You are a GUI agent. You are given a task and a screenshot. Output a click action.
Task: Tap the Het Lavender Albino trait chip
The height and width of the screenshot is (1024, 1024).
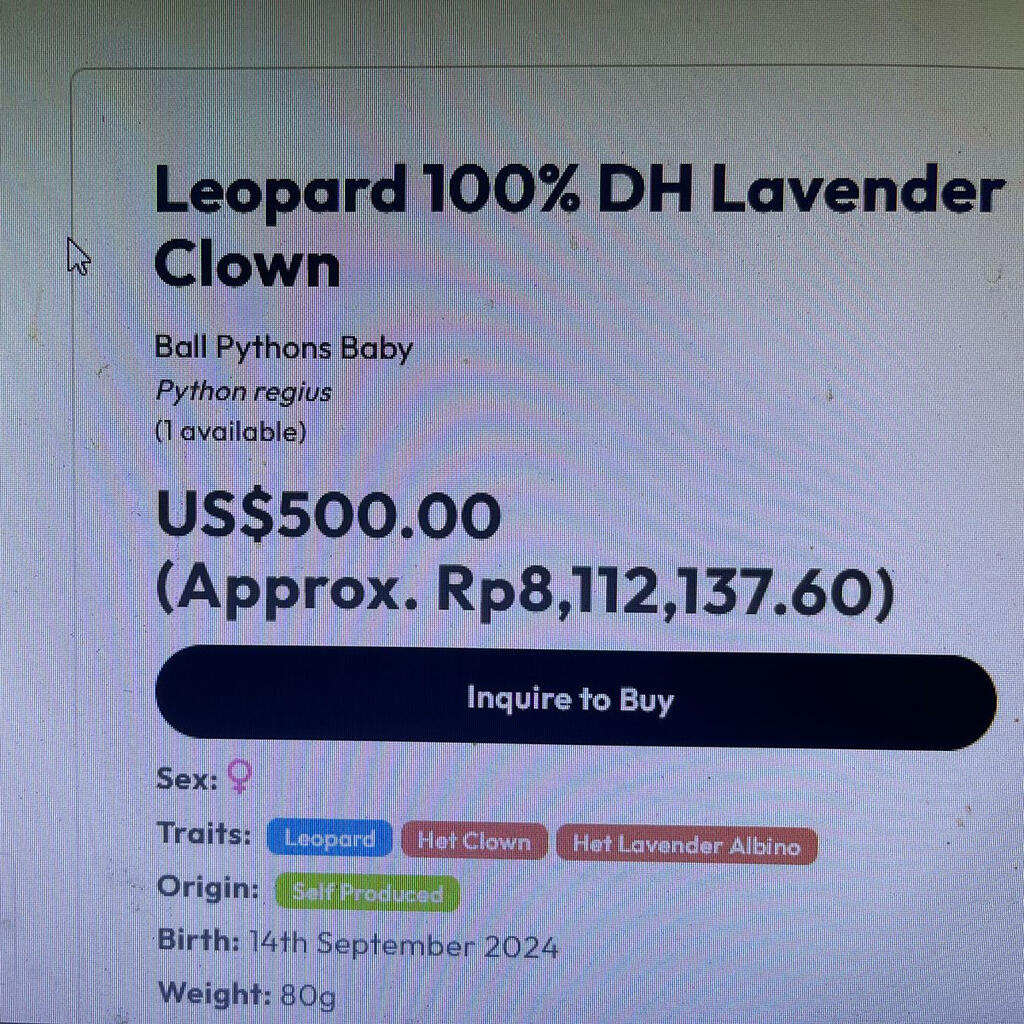(x=686, y=845)
